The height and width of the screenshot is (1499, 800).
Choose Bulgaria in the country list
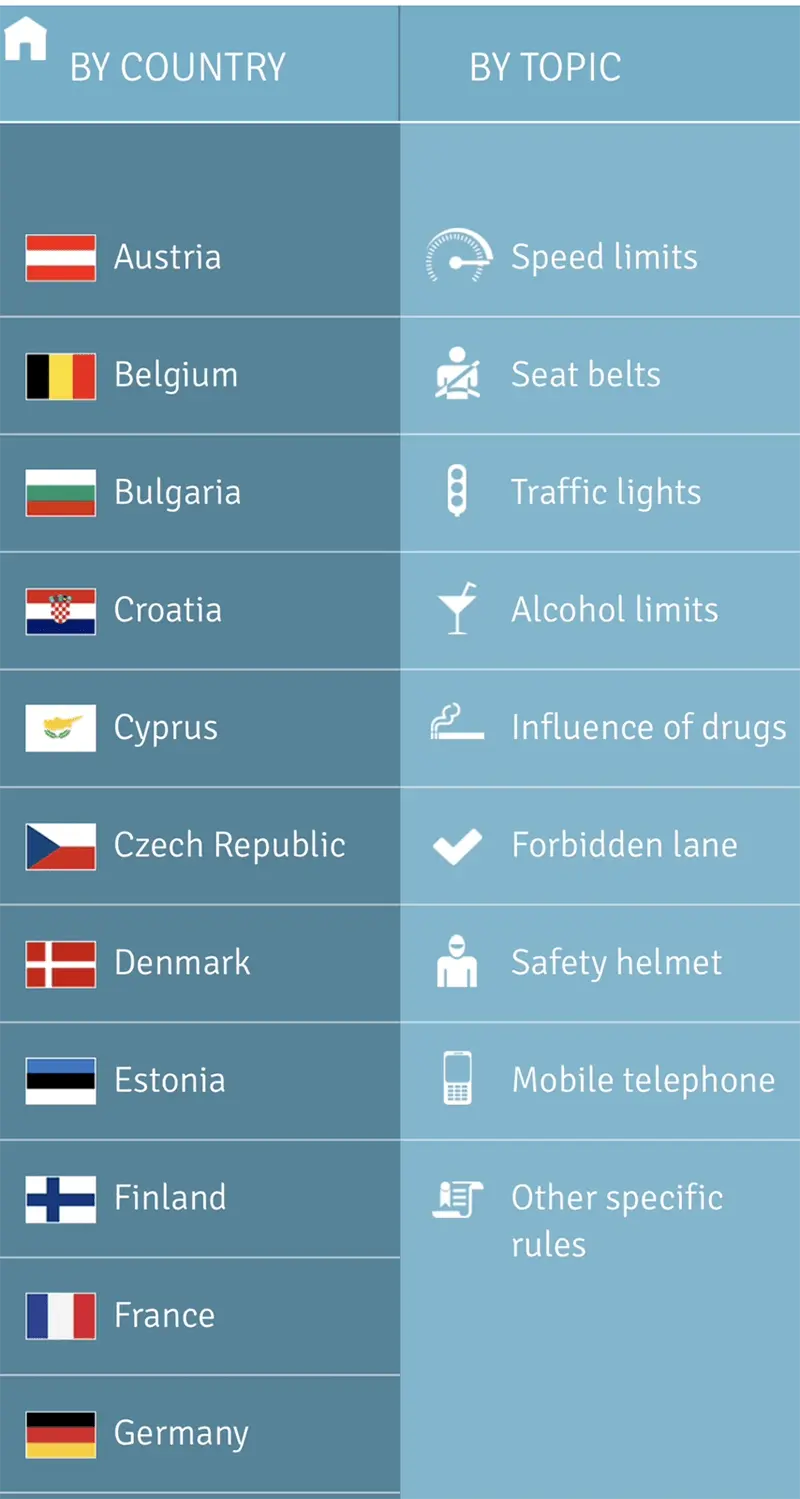[177, 492]
